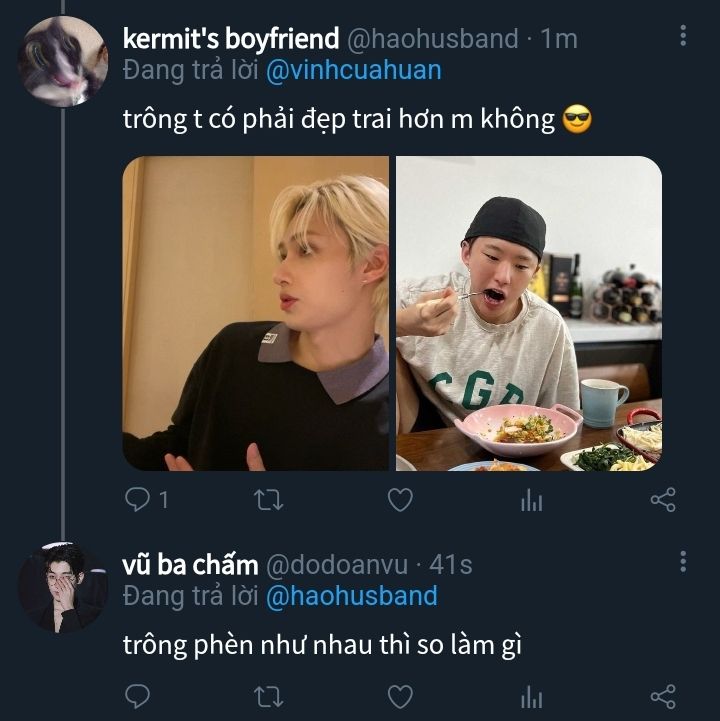Open overflow menu on vũ ba chấm reply

coord(683,561)
